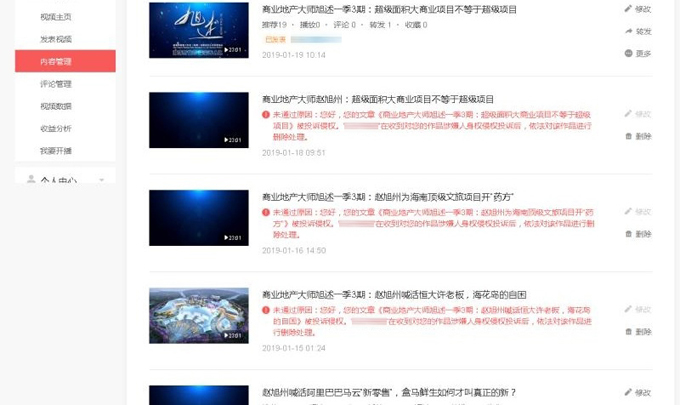Open 更多 options for the 2019-01-19 video
Viewport: 680px width, 405px height.
(x=638, y=53)
